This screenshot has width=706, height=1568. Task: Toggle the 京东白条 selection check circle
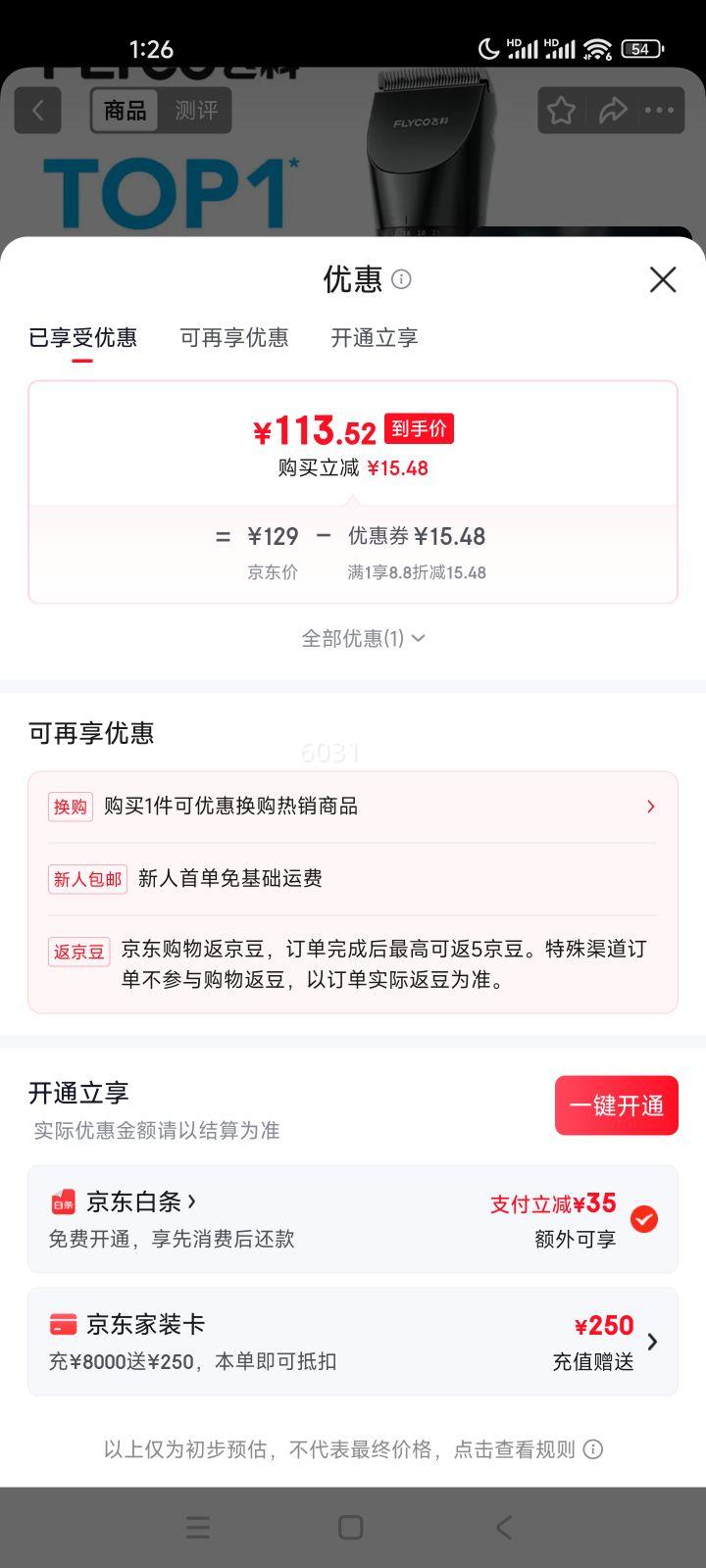644,1219
